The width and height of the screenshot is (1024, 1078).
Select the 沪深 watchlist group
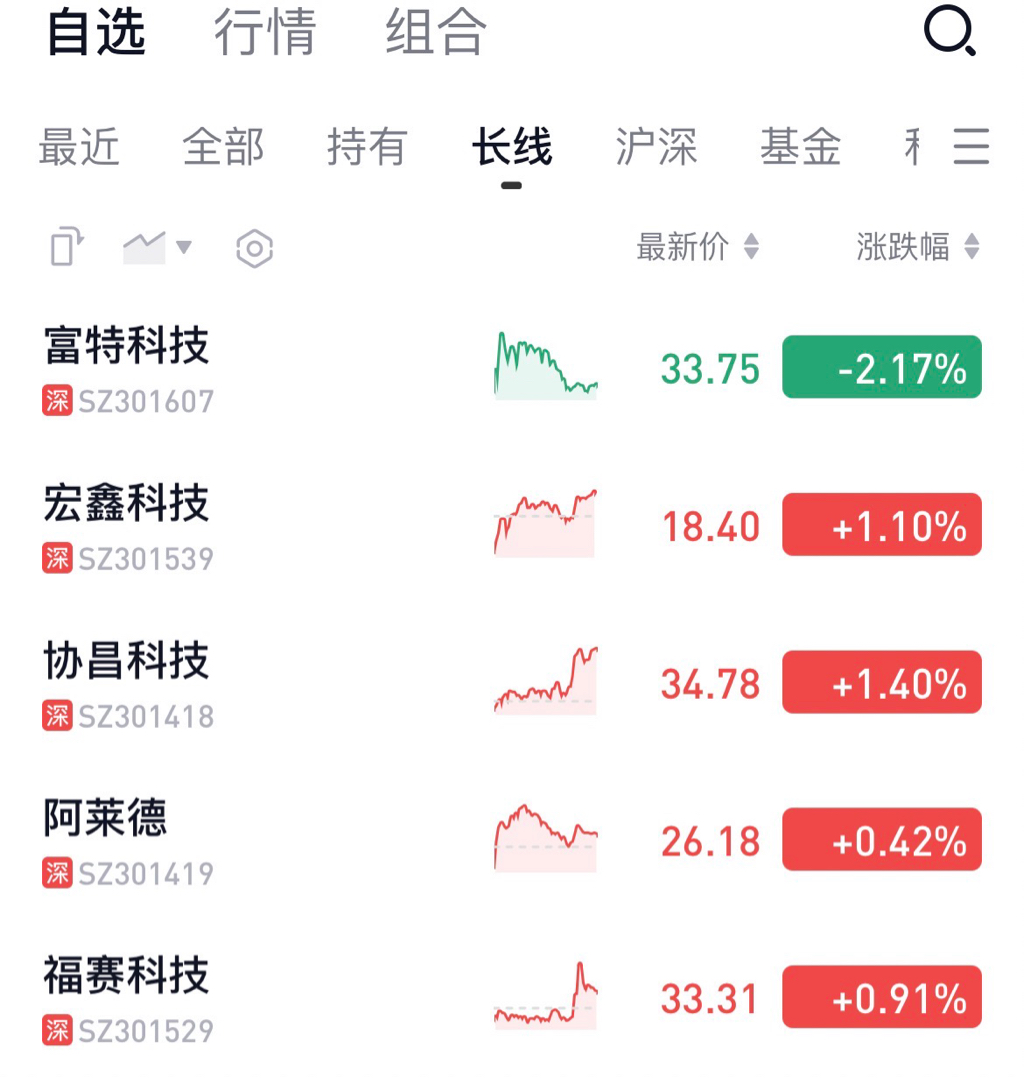click(x=656, y=147)
